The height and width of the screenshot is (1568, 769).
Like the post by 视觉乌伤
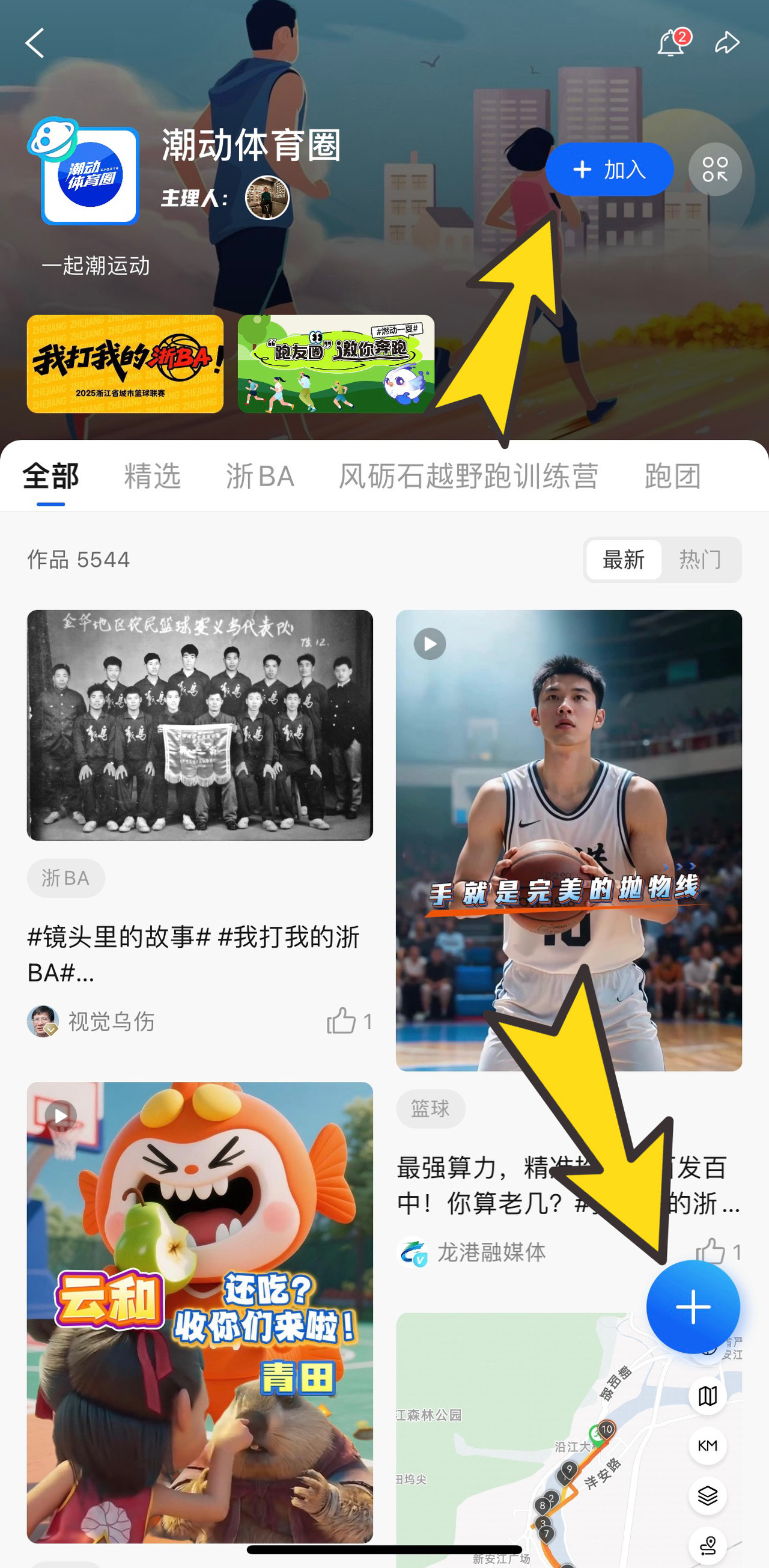click(342, 1020)
